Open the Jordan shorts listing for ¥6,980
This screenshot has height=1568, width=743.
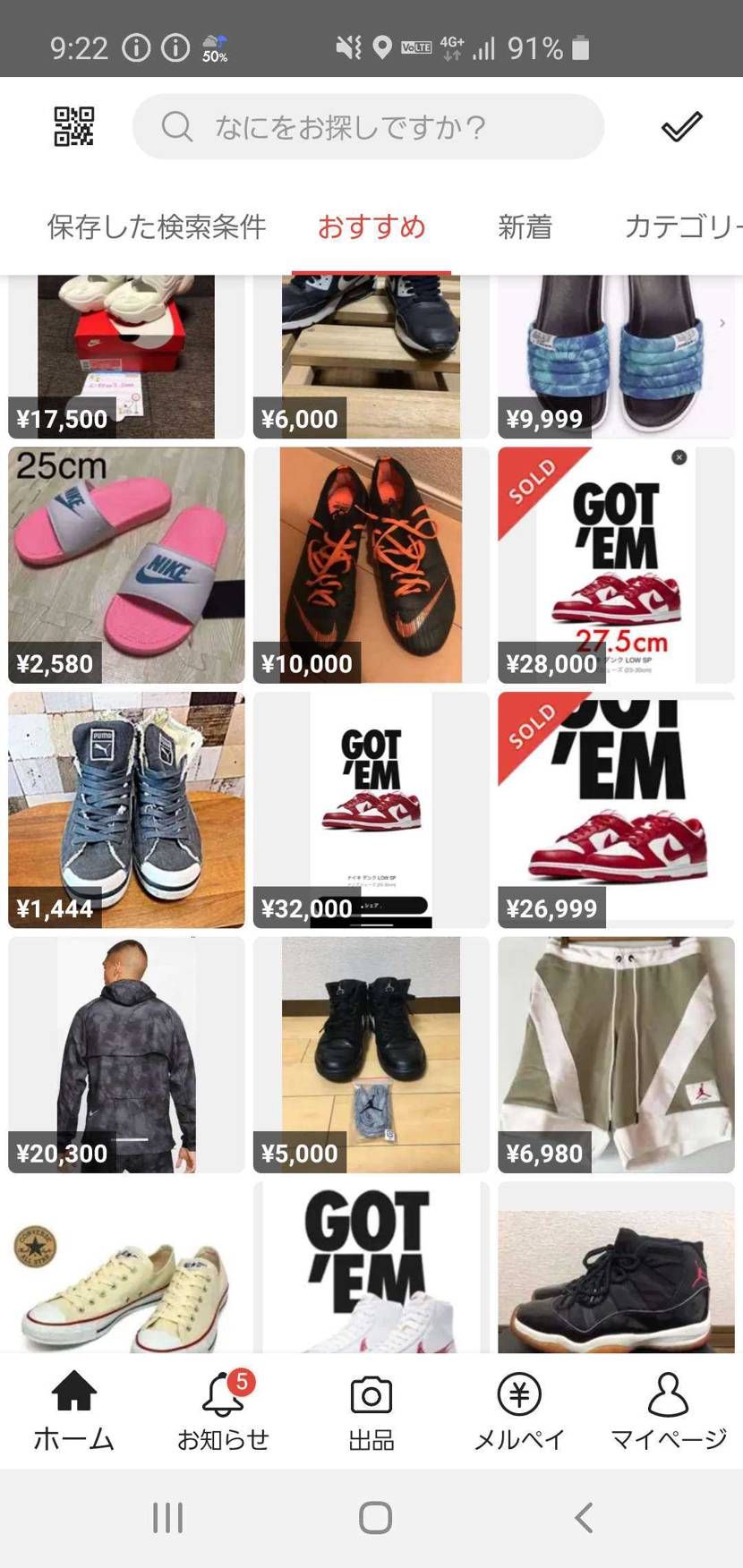coord(616,1054)
